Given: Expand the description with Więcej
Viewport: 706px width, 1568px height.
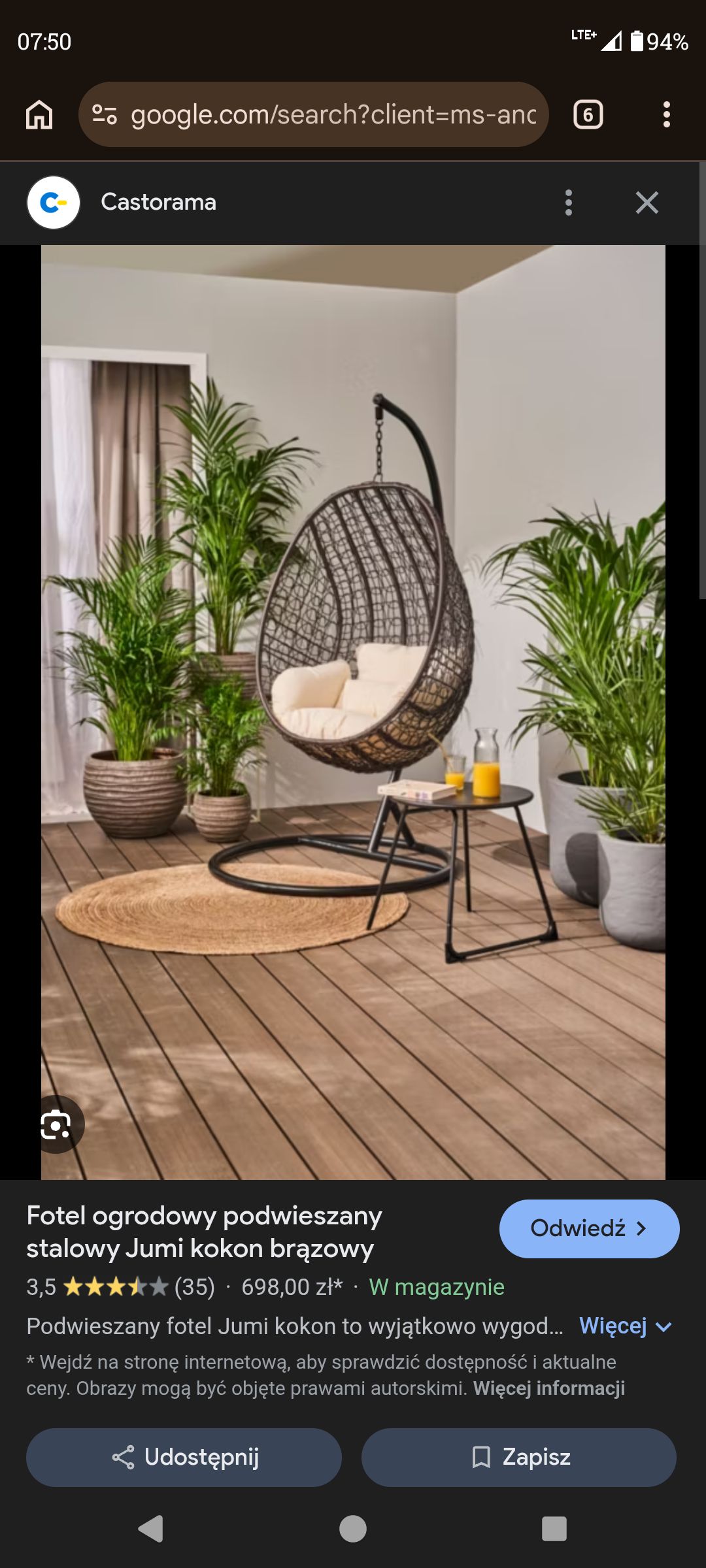Looking at the screenshot, I should click(x=625, y=1326).
